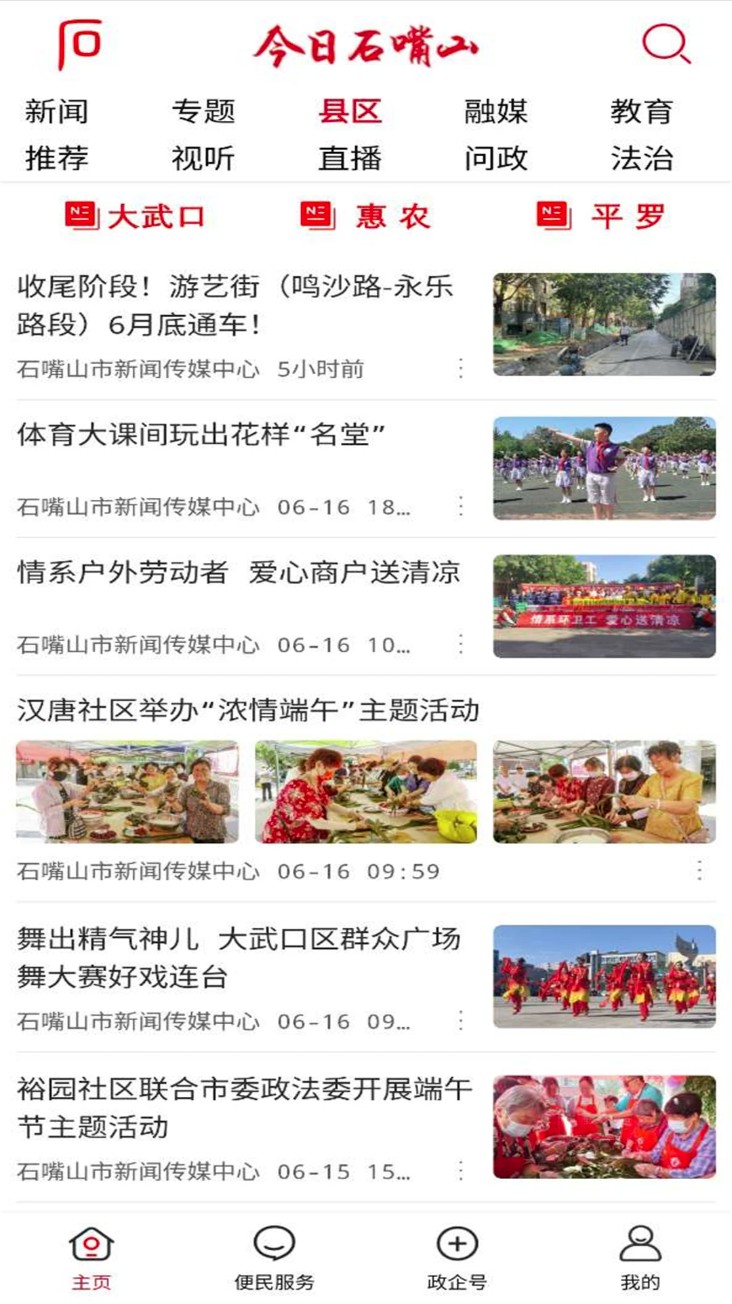Open more options for 情系户外劳动者 article

[x=461, y=644]
